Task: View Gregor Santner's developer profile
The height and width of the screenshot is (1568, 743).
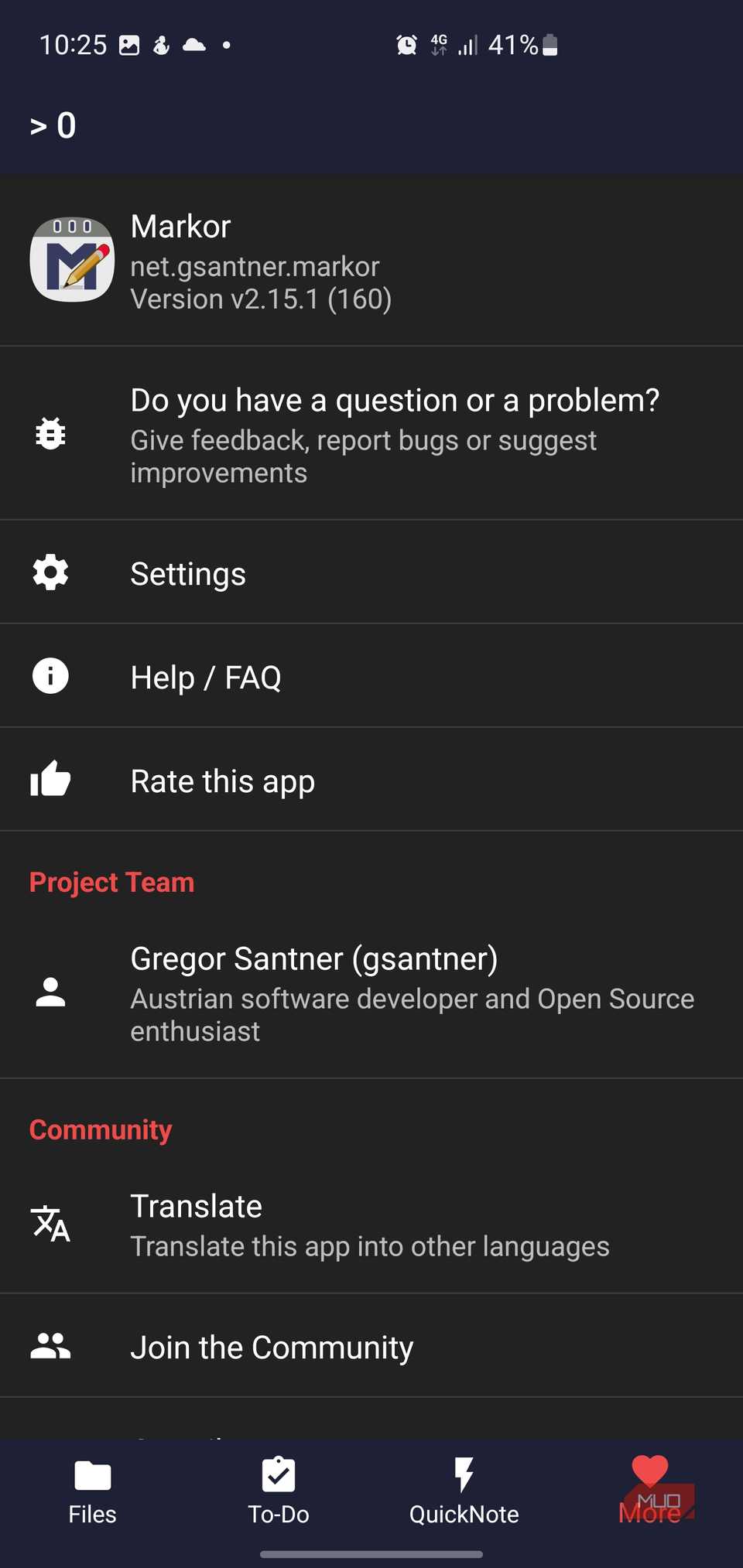Action: (x=371, y=993)
